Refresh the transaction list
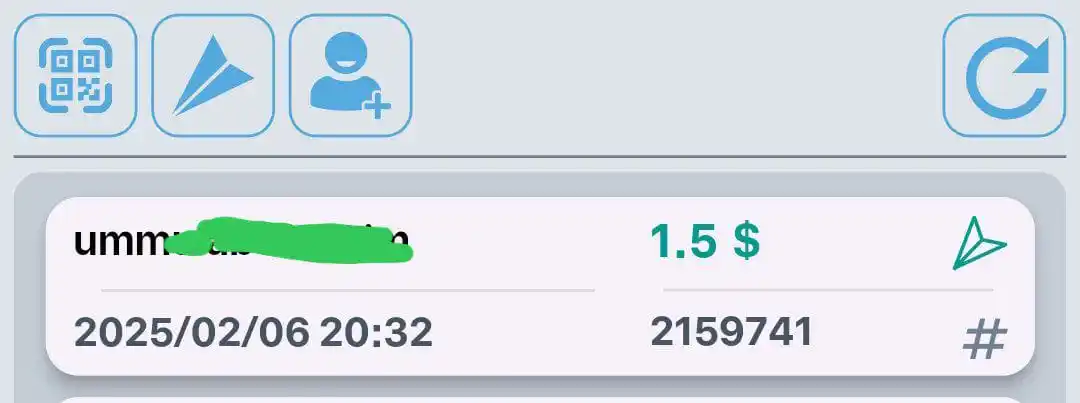 [x=1004, y=75]
